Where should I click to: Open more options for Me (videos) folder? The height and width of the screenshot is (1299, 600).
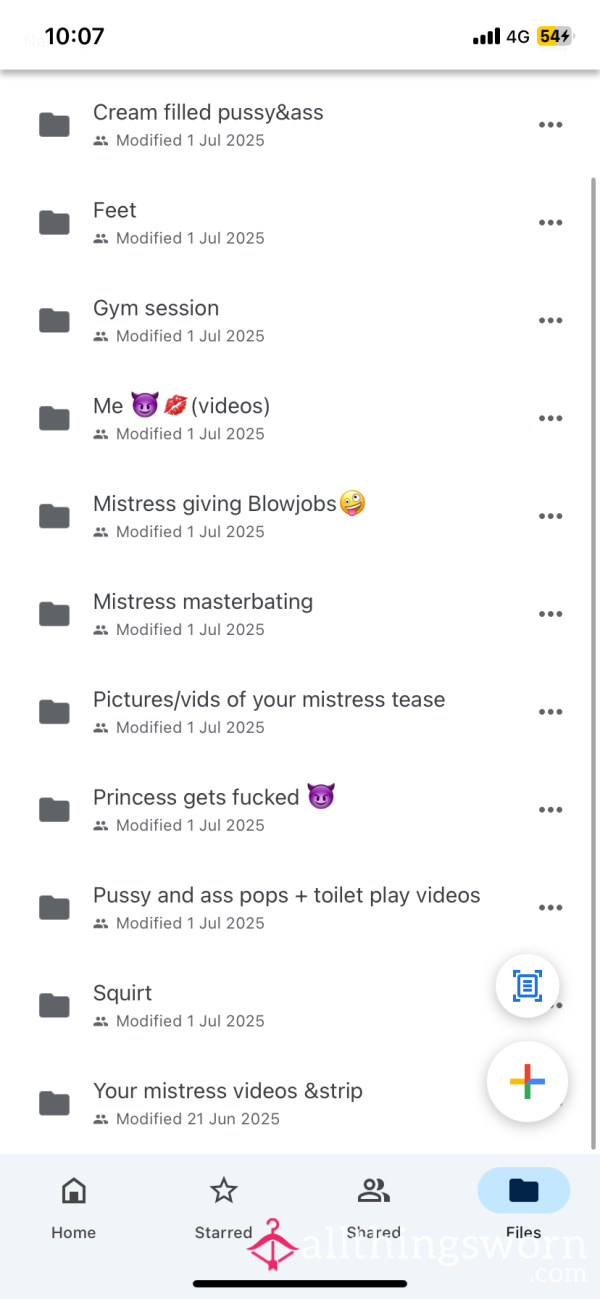tap(550, 419)
